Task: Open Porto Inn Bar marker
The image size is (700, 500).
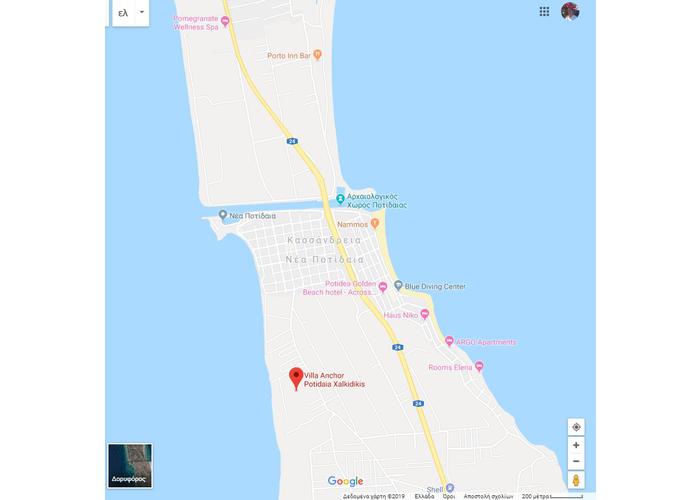Action: coord(318,55)
